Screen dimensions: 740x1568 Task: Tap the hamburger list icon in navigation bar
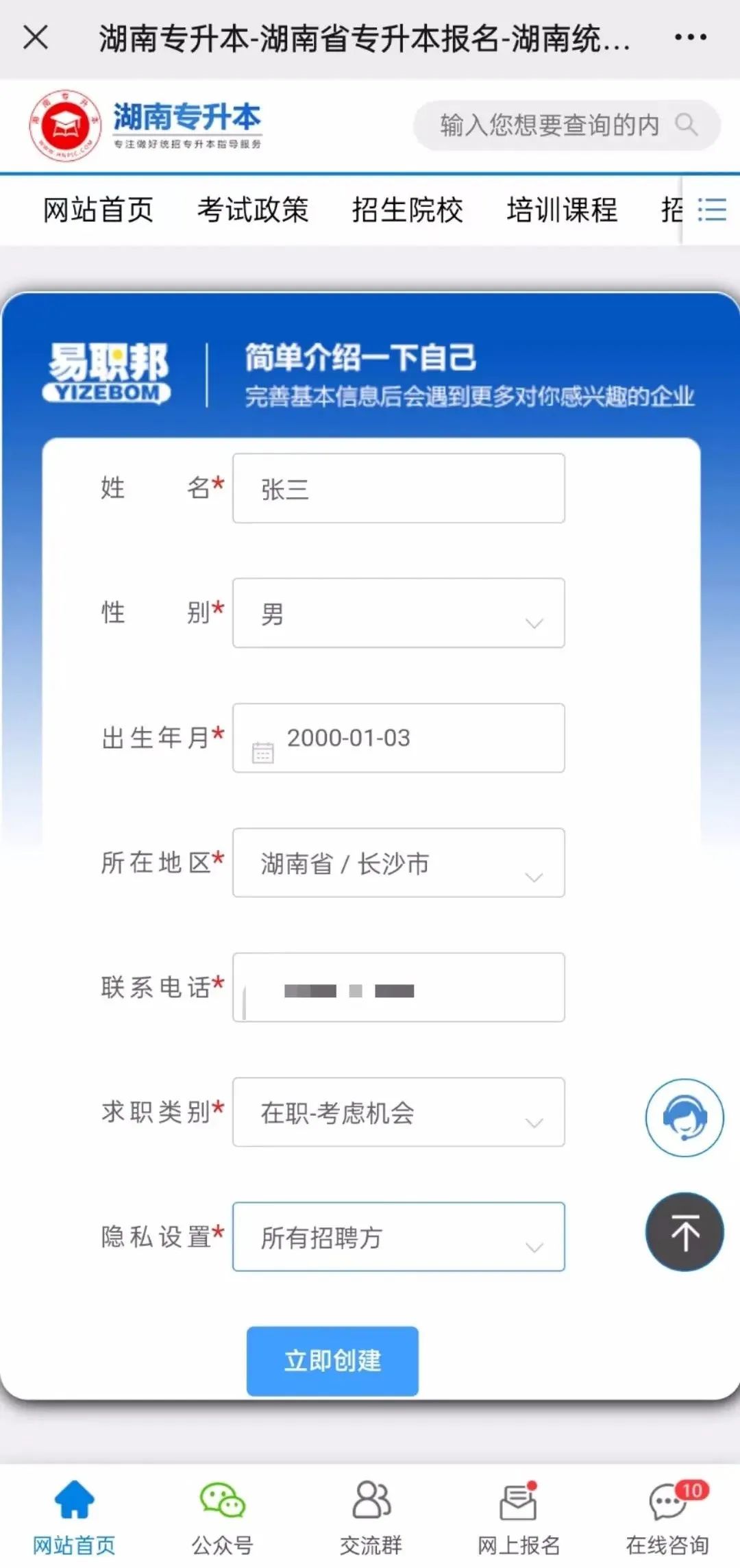click(x=711, y=211)
